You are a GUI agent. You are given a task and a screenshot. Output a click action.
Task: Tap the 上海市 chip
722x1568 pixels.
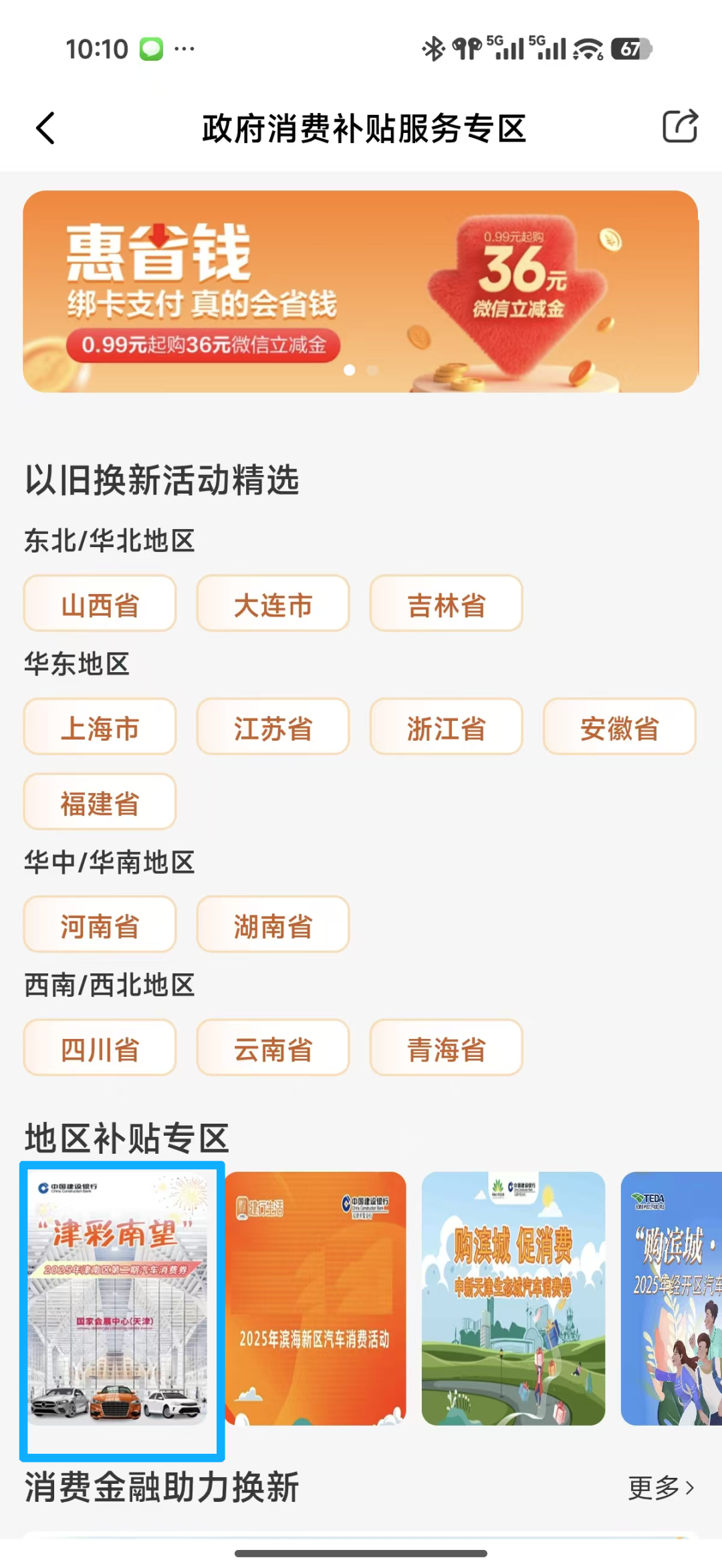(x=100, y=727)
